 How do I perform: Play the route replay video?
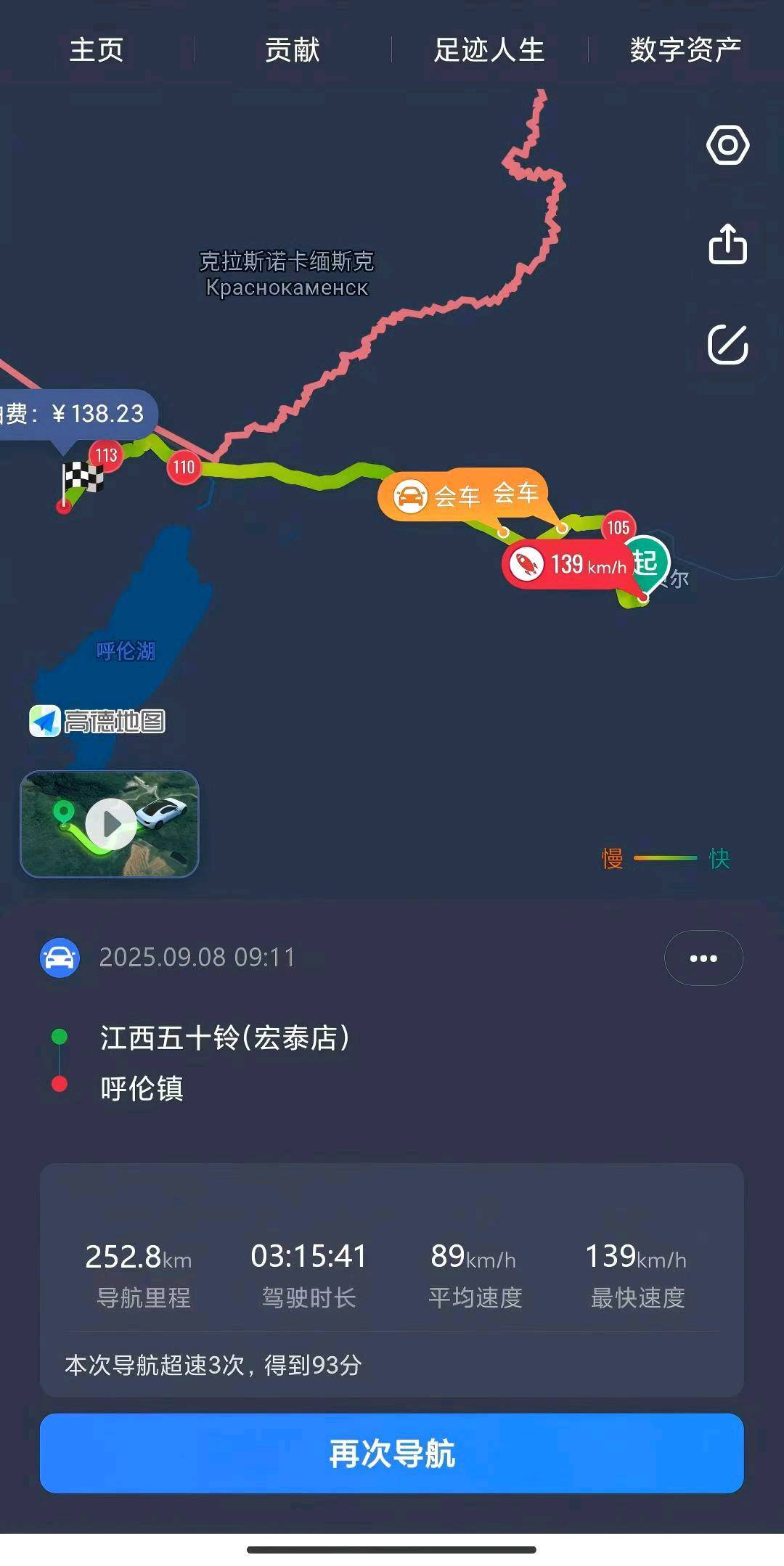(x=110, y=824)
